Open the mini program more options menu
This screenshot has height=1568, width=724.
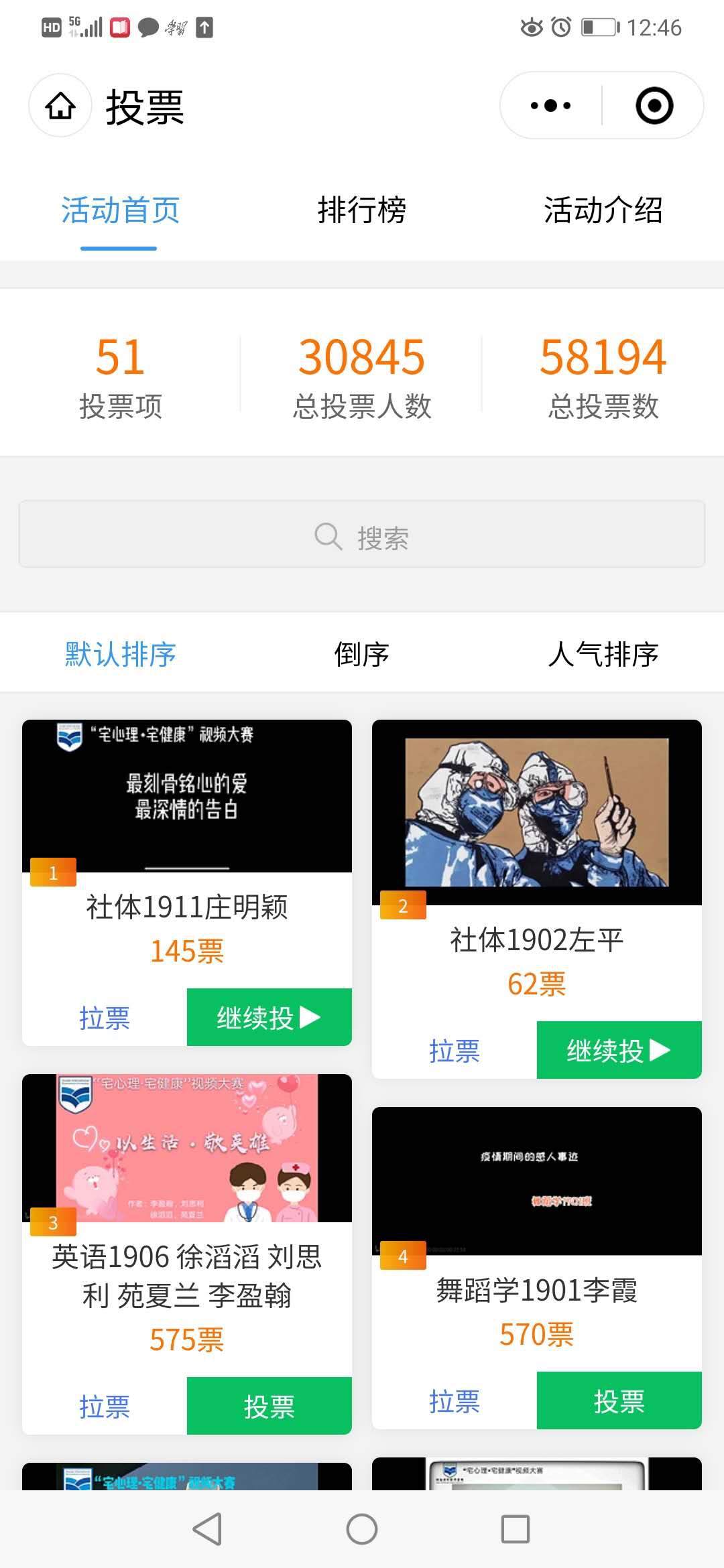(550, 106)
